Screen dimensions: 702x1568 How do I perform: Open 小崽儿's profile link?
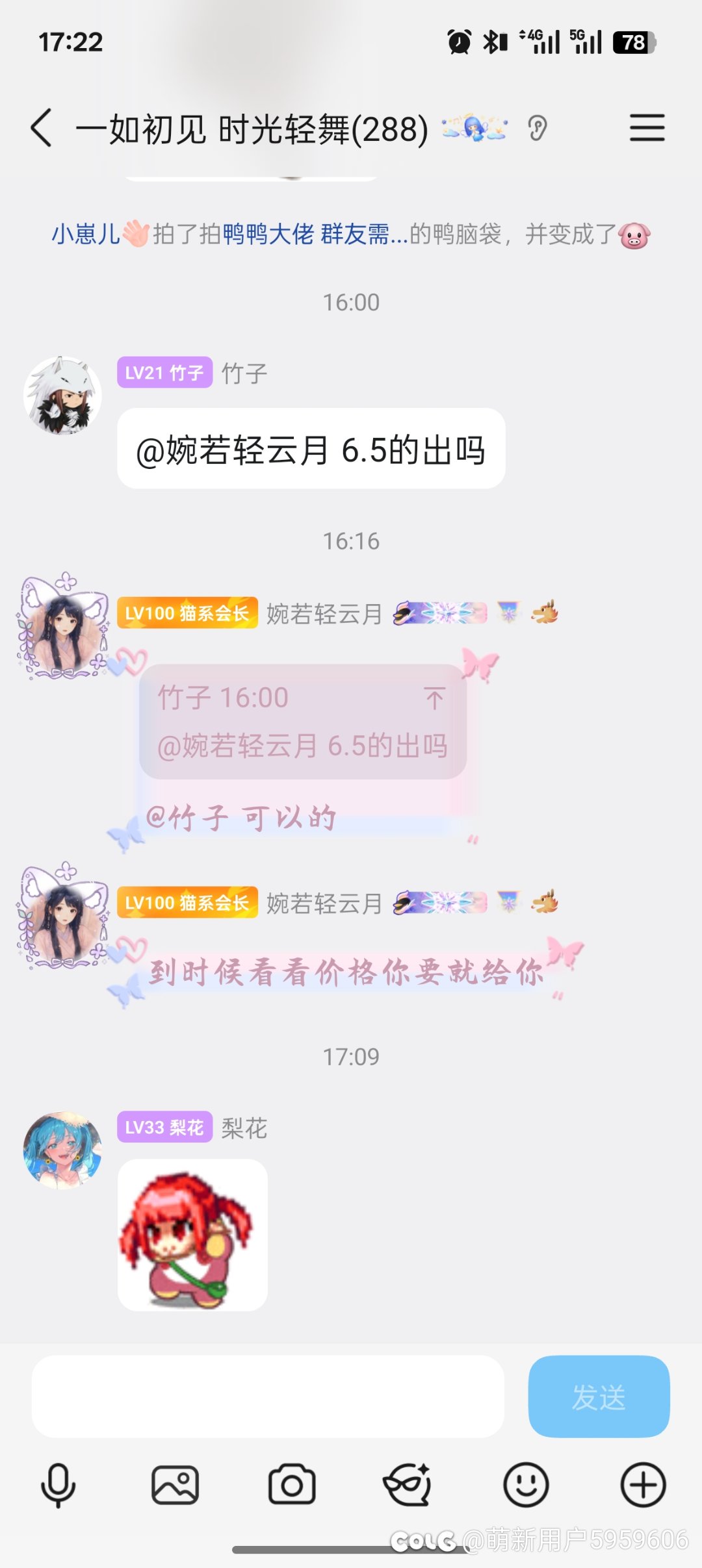pyautogui.click(x=86, y=234)
